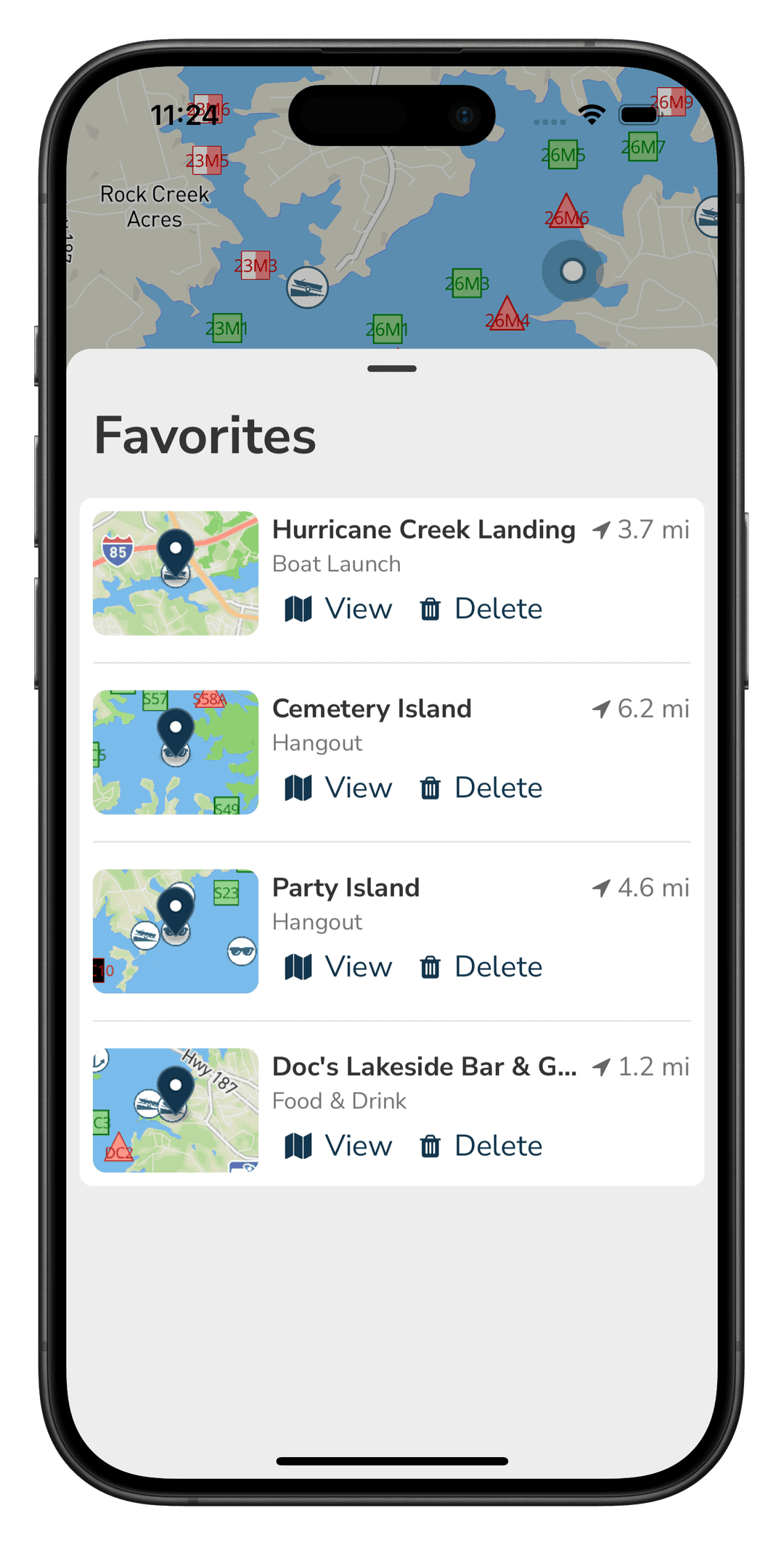Tap the current location dot on the map
Viewport: 784px width, 1545px height.
point(573,272)
